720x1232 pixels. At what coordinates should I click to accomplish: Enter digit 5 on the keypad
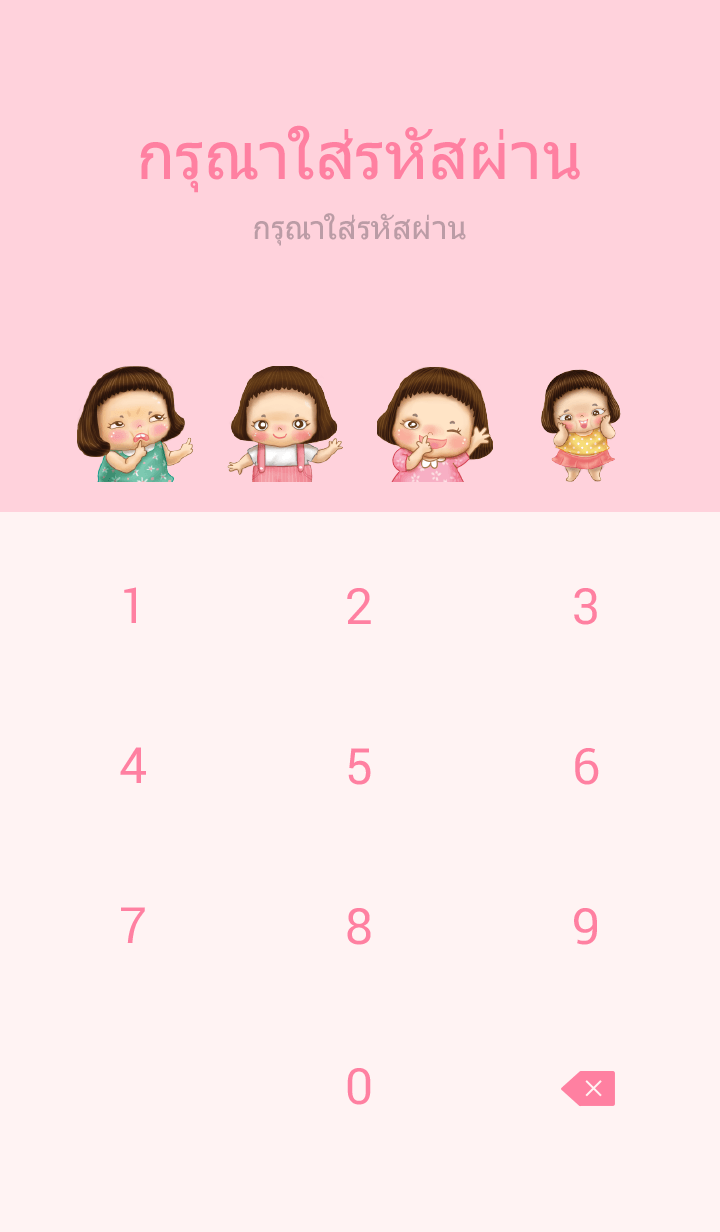[x=359, y=767]
